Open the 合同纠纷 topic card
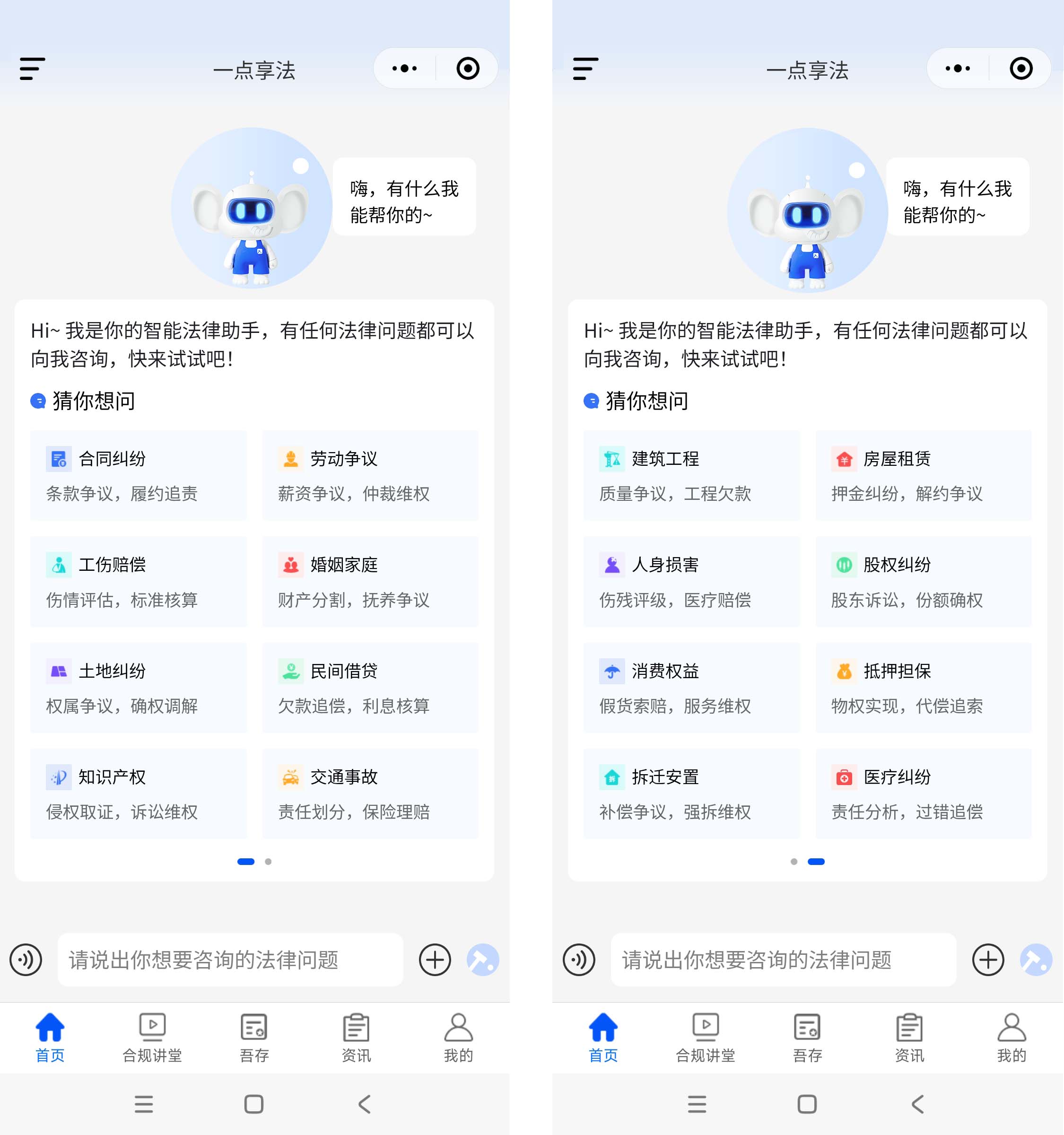This screenshot has width=1064, height=1135. point(138,475)
